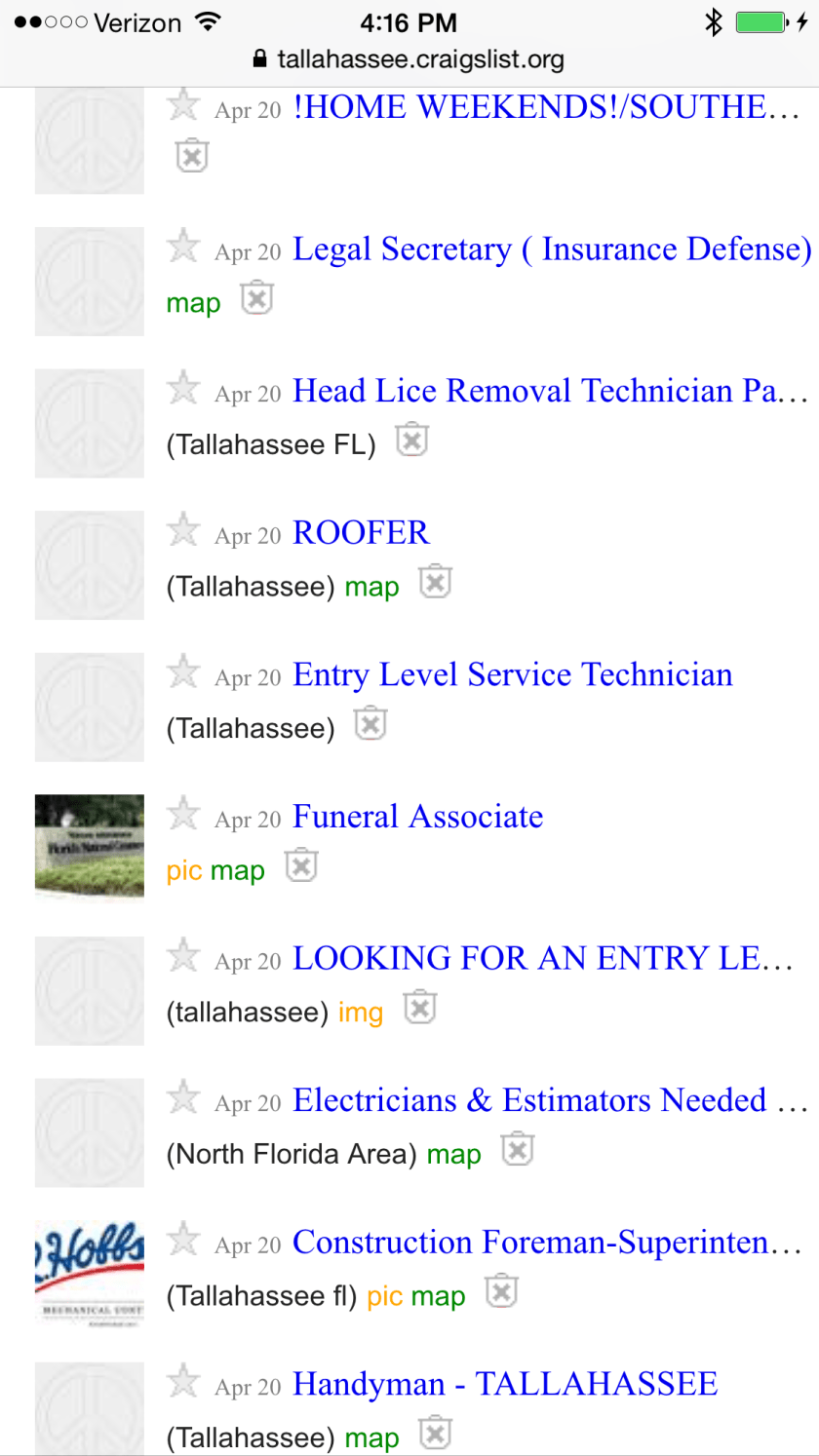Open the Legal Secretary (Insurance Defense) listing
This screenshot has height=1456, width=819.
point(551,249)
